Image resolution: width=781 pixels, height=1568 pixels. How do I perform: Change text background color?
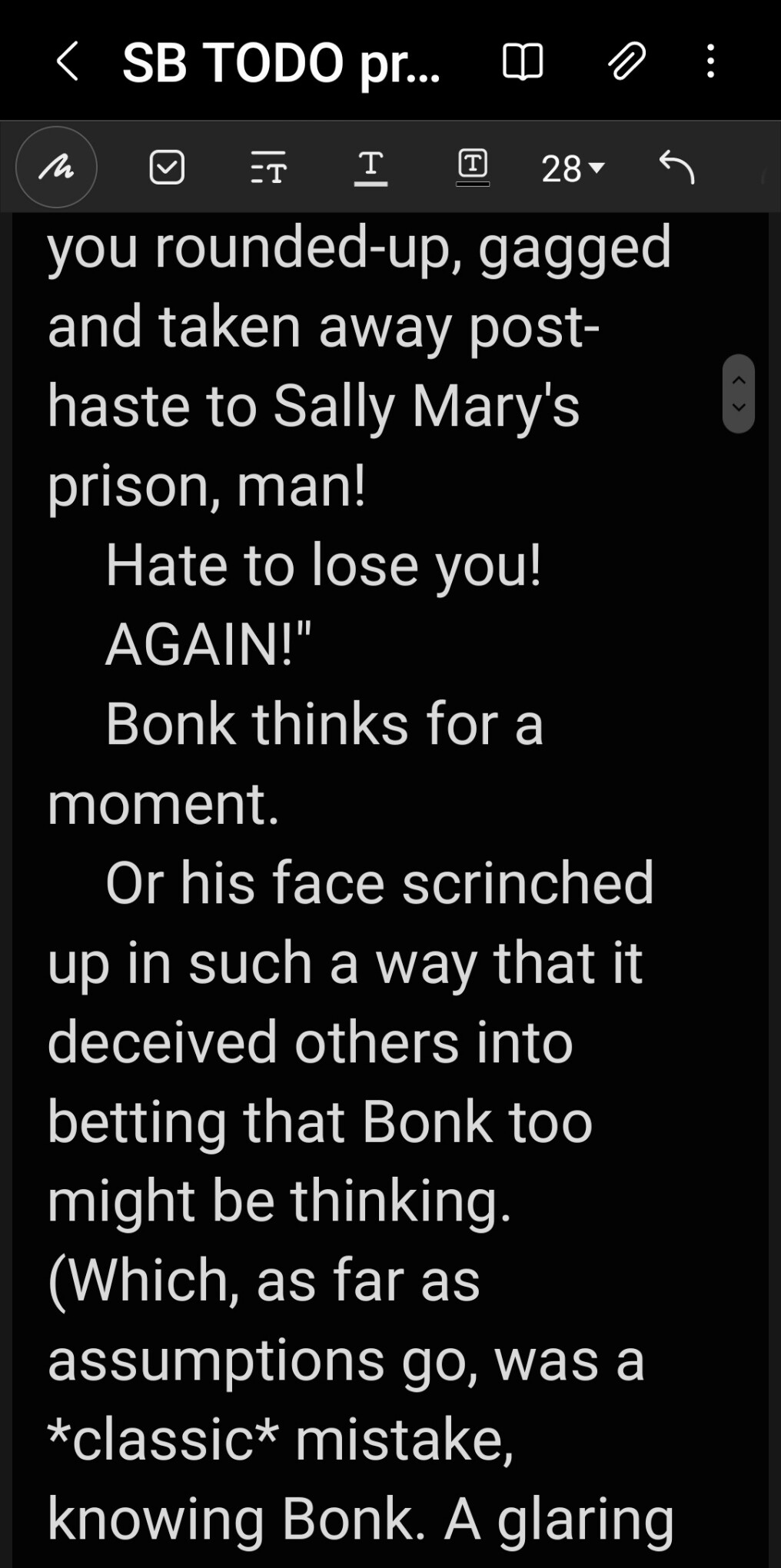click(x=473, y=167)
